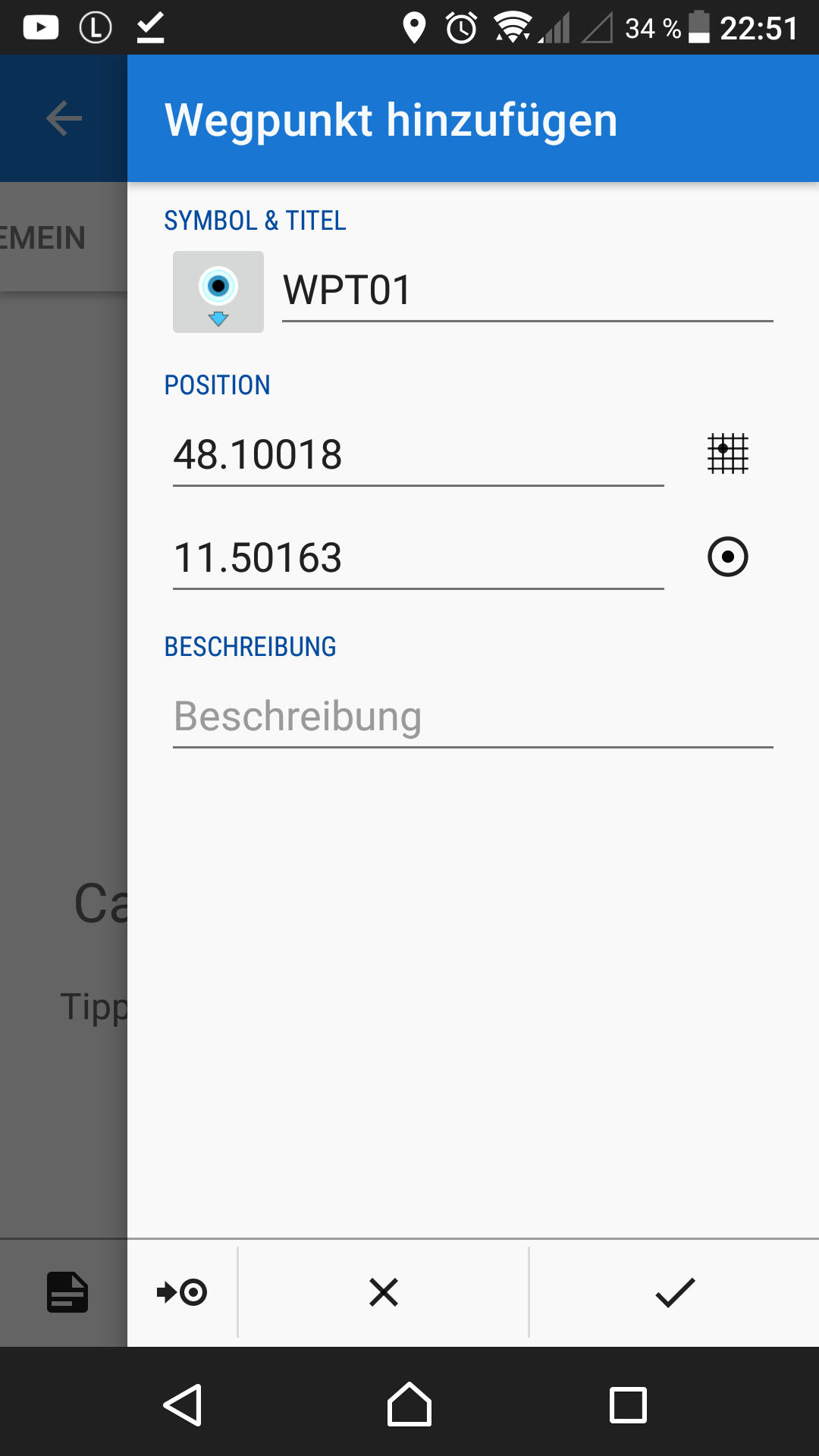The height and width of the screenshot is (1456, 819).
Task: Cancel adding the waypoint
Action: tap(384, 1292)
